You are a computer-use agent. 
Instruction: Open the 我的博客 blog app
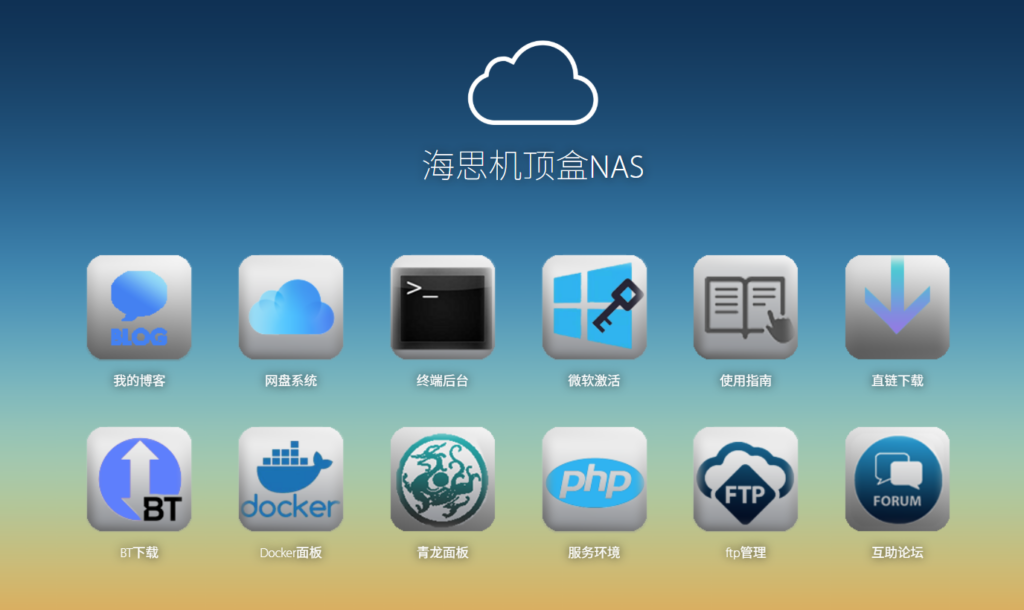[139, 307]
